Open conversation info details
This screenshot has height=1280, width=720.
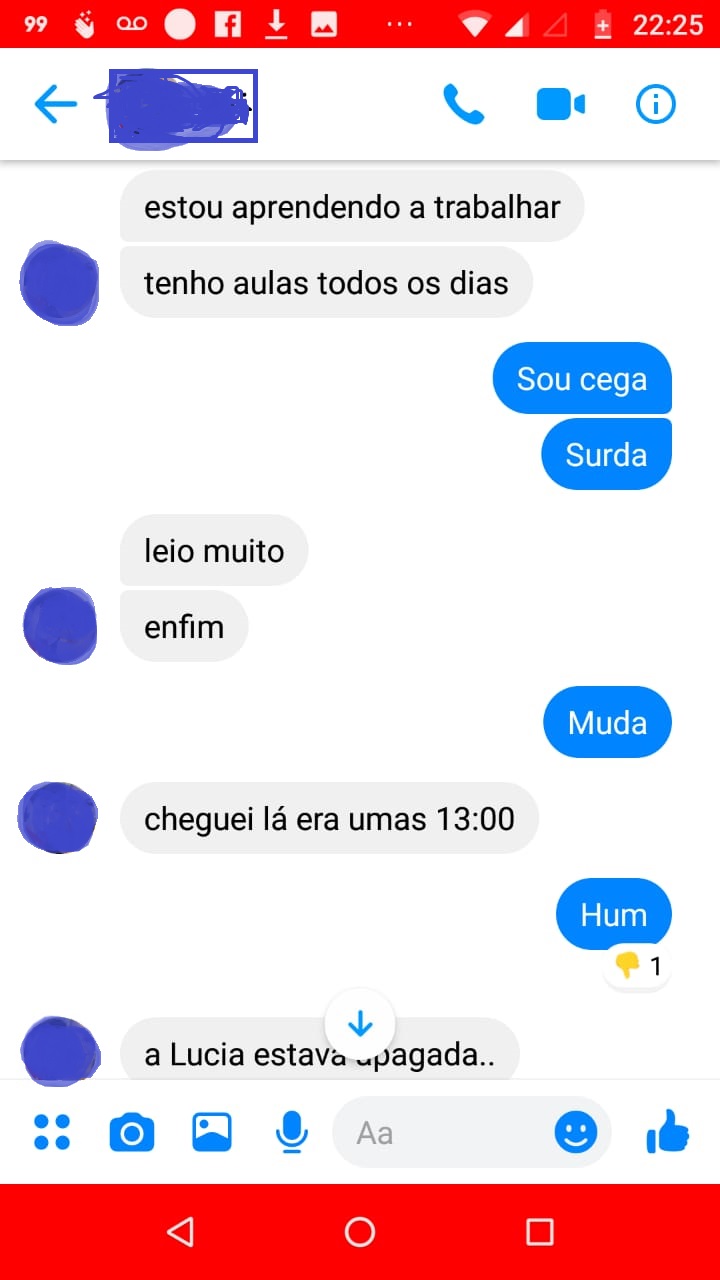click(x=656, y=104)
